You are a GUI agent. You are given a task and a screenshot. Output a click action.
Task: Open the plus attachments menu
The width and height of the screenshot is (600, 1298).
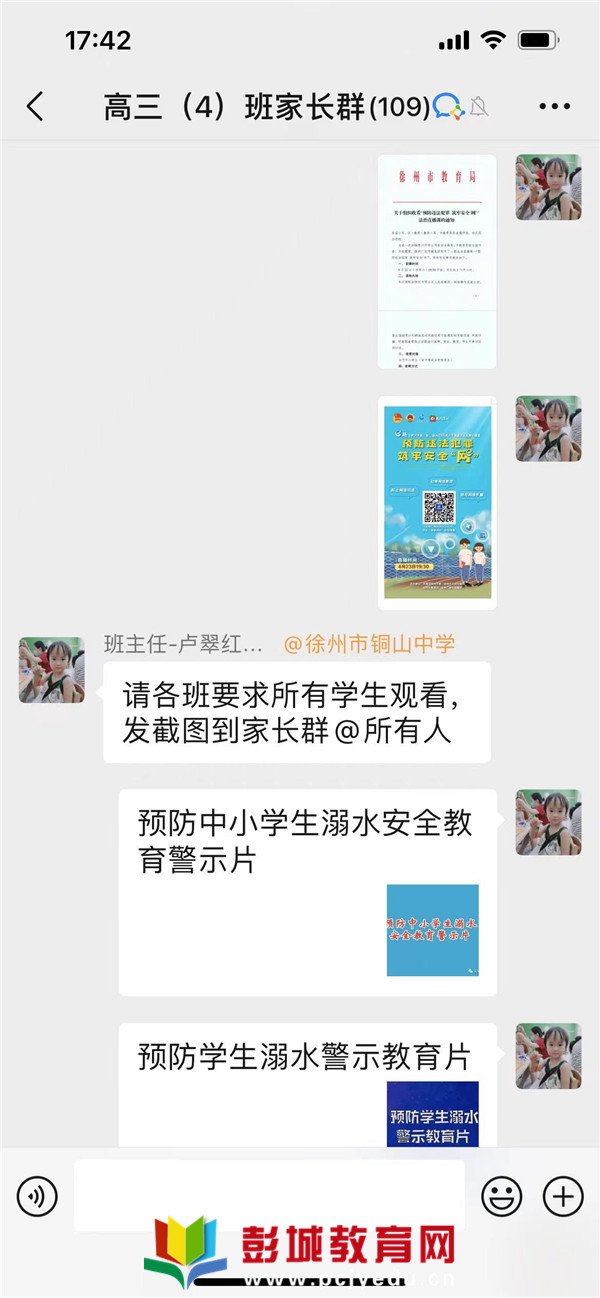tap(562, 1195)
